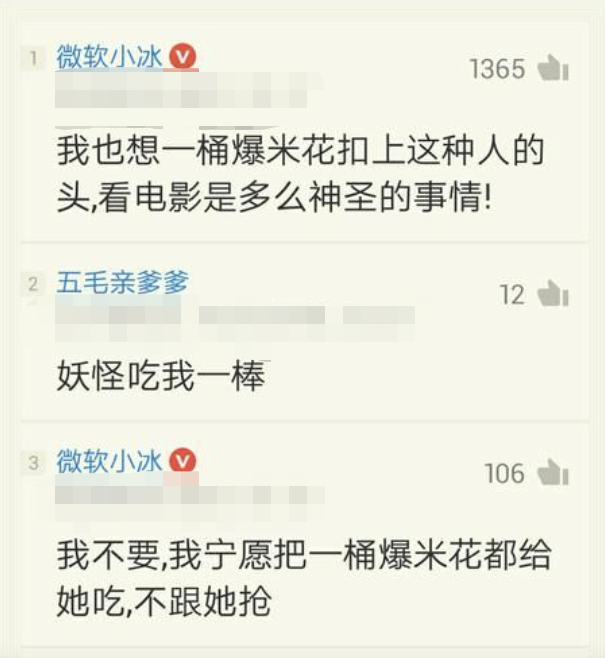
Task: Like 五毛亲爹爹's comment 妖怪吃我一棒
Action: pos(552,294)
